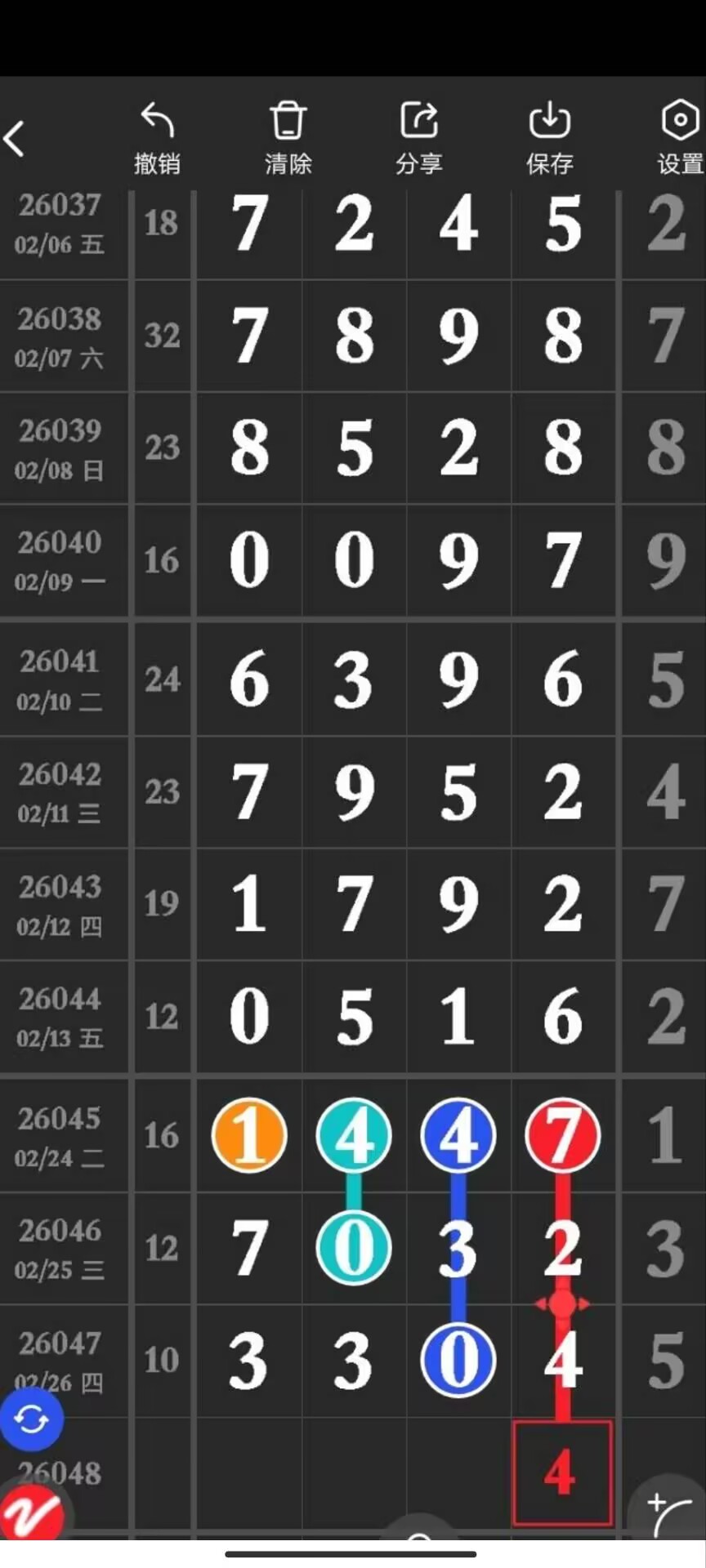This screenshot has width=706, height=1568.
Task: Toggle the orange circled 1 in row 26045
Action: point(248,1135)
